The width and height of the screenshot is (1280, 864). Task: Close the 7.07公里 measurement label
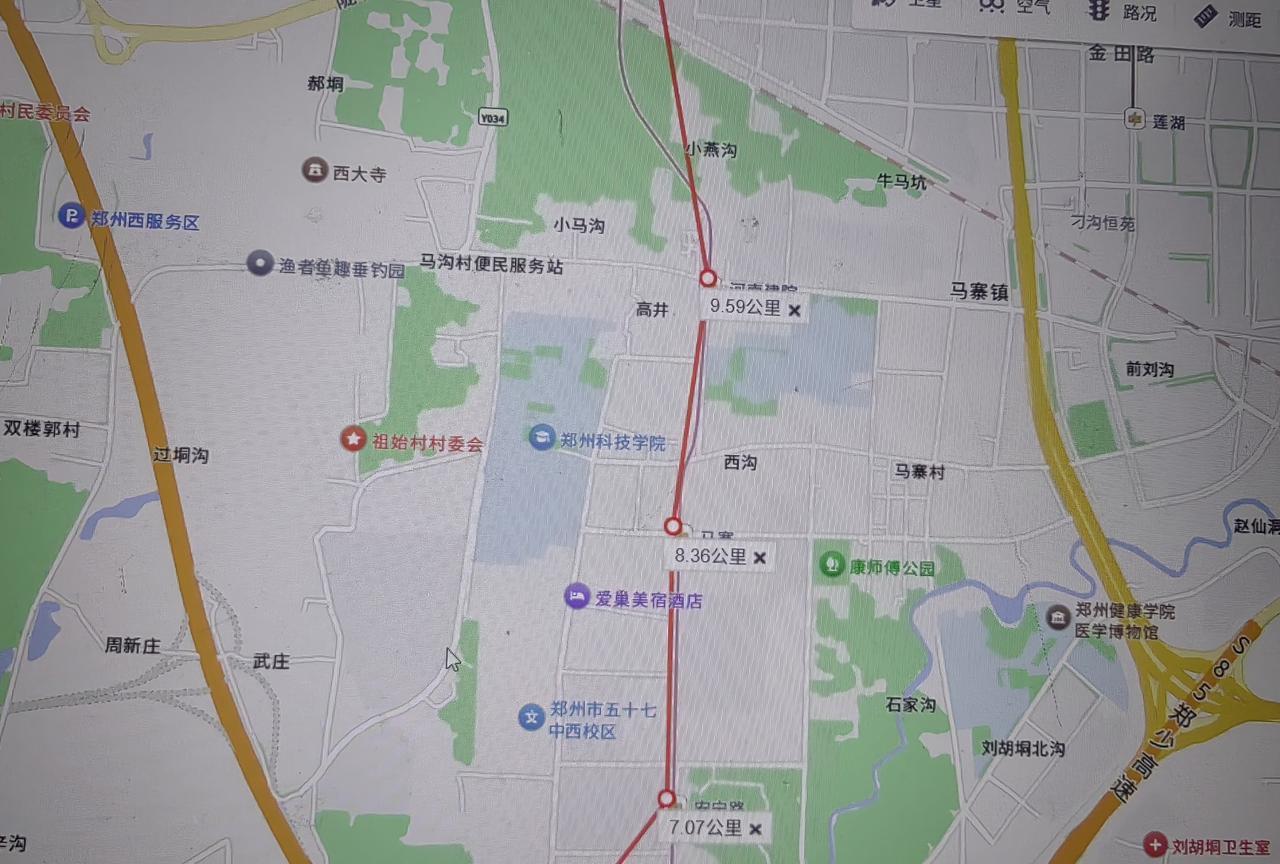point(756,828)
